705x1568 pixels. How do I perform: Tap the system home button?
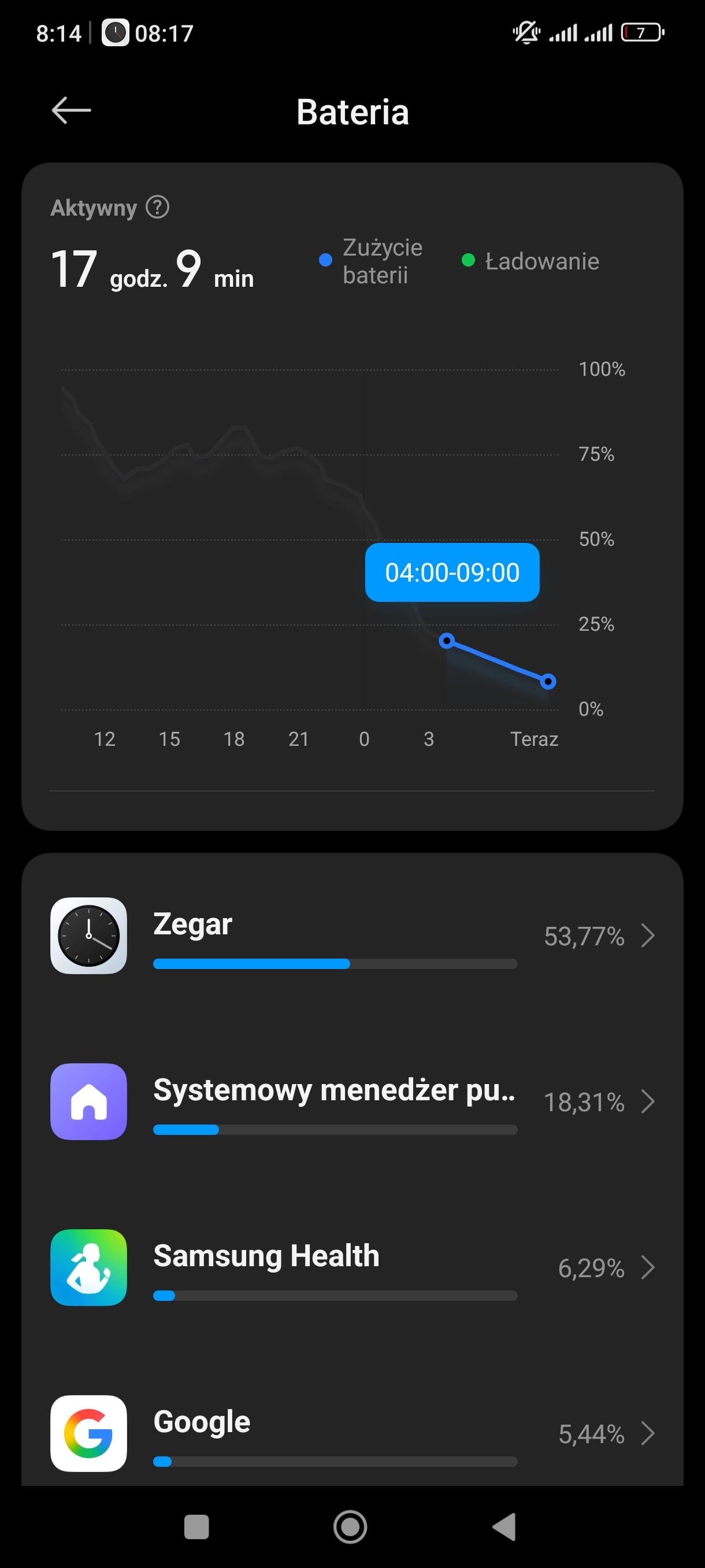click(x=350, y=1526)
